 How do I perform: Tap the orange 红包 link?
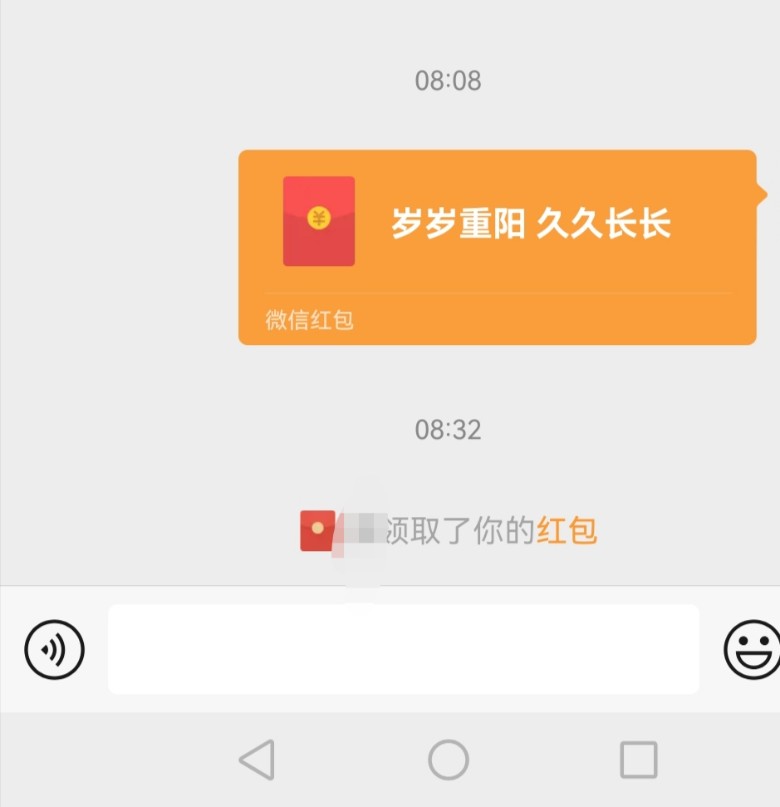coord(566,530)
